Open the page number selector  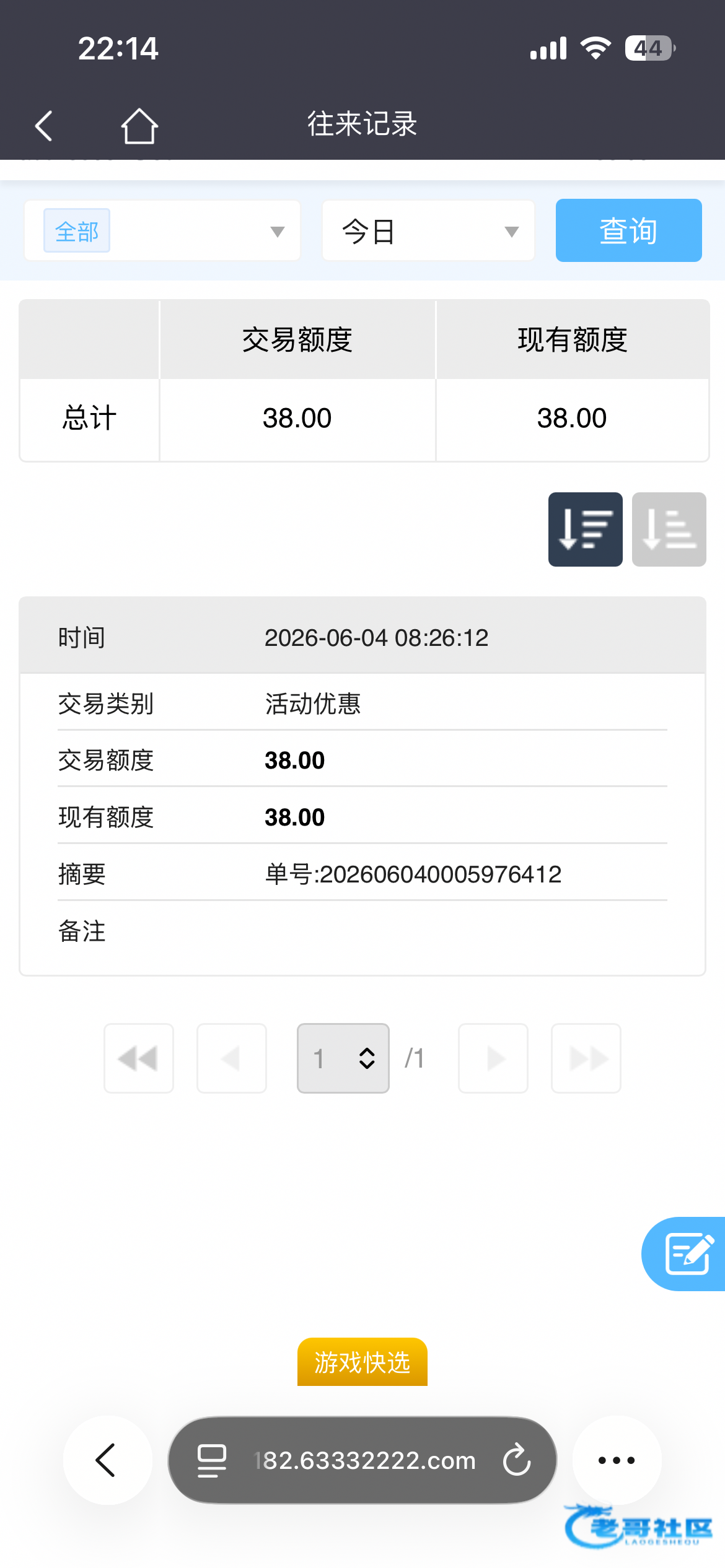point(343,1058)
